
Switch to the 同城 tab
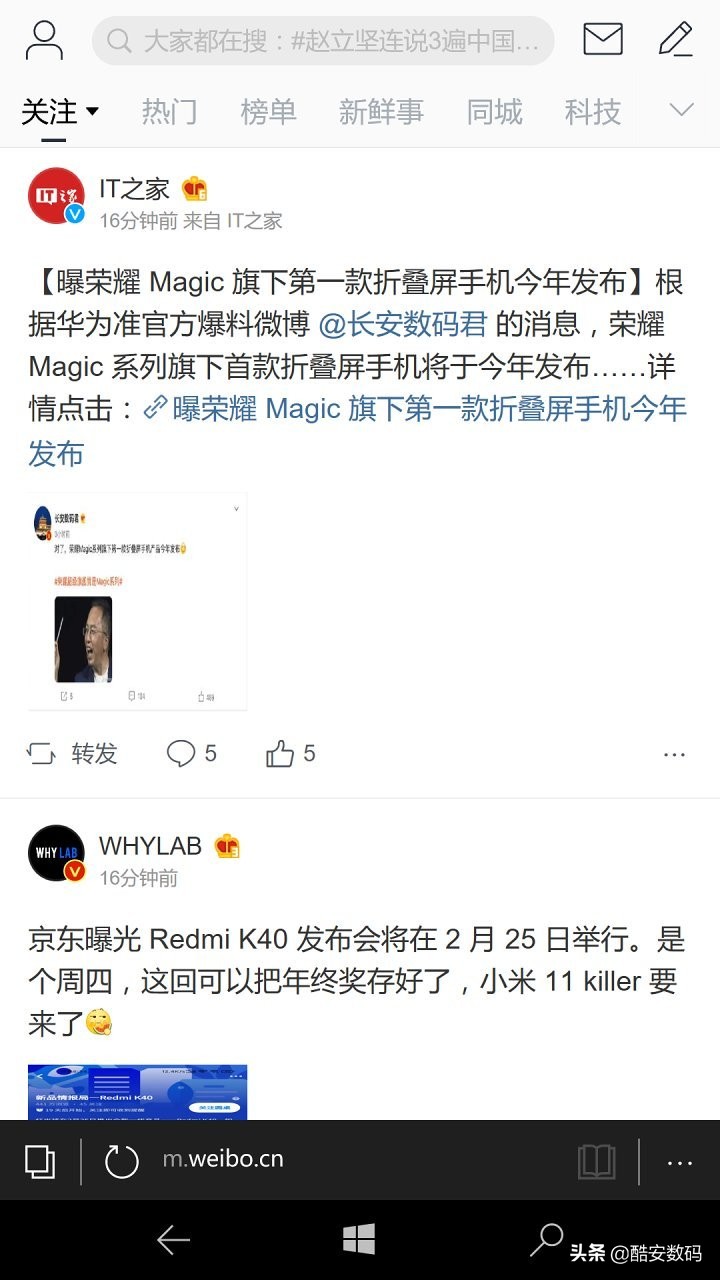[494, 111]
